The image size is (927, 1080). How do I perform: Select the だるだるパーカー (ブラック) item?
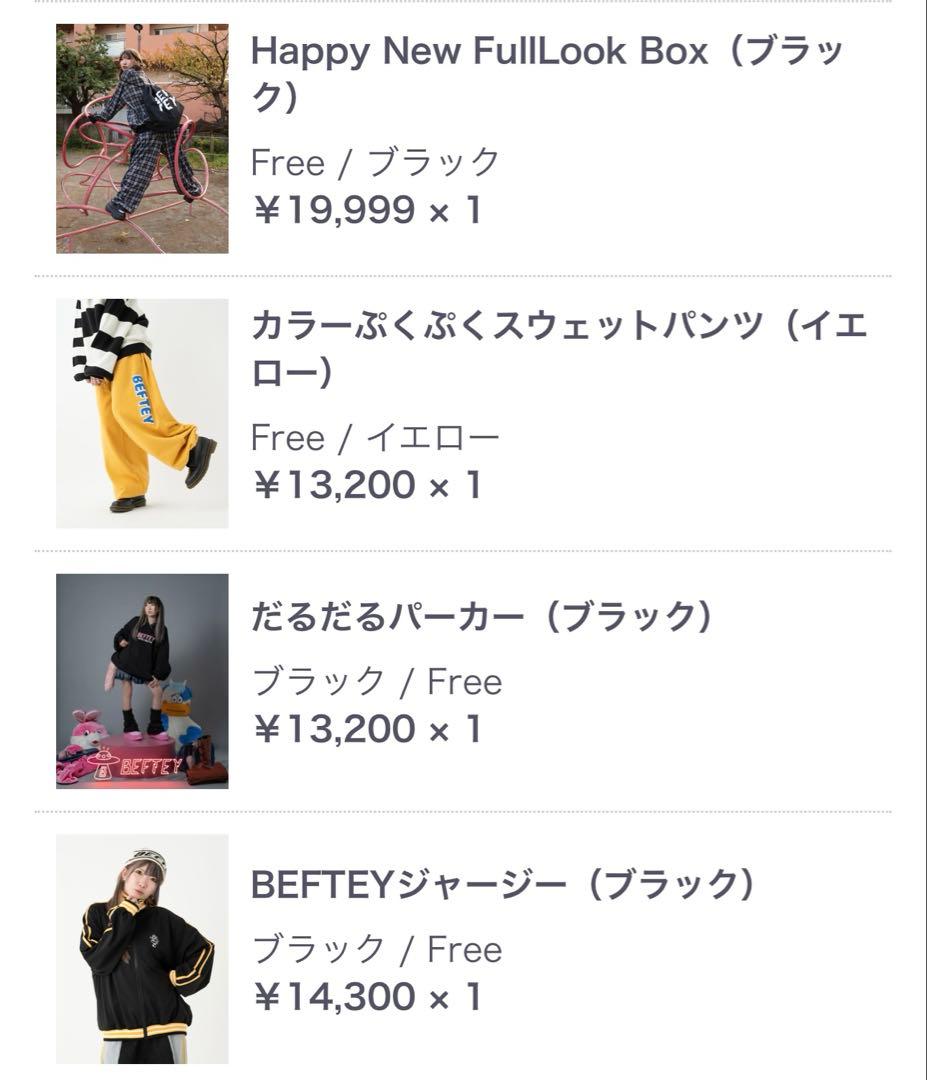tap(481, 618)
